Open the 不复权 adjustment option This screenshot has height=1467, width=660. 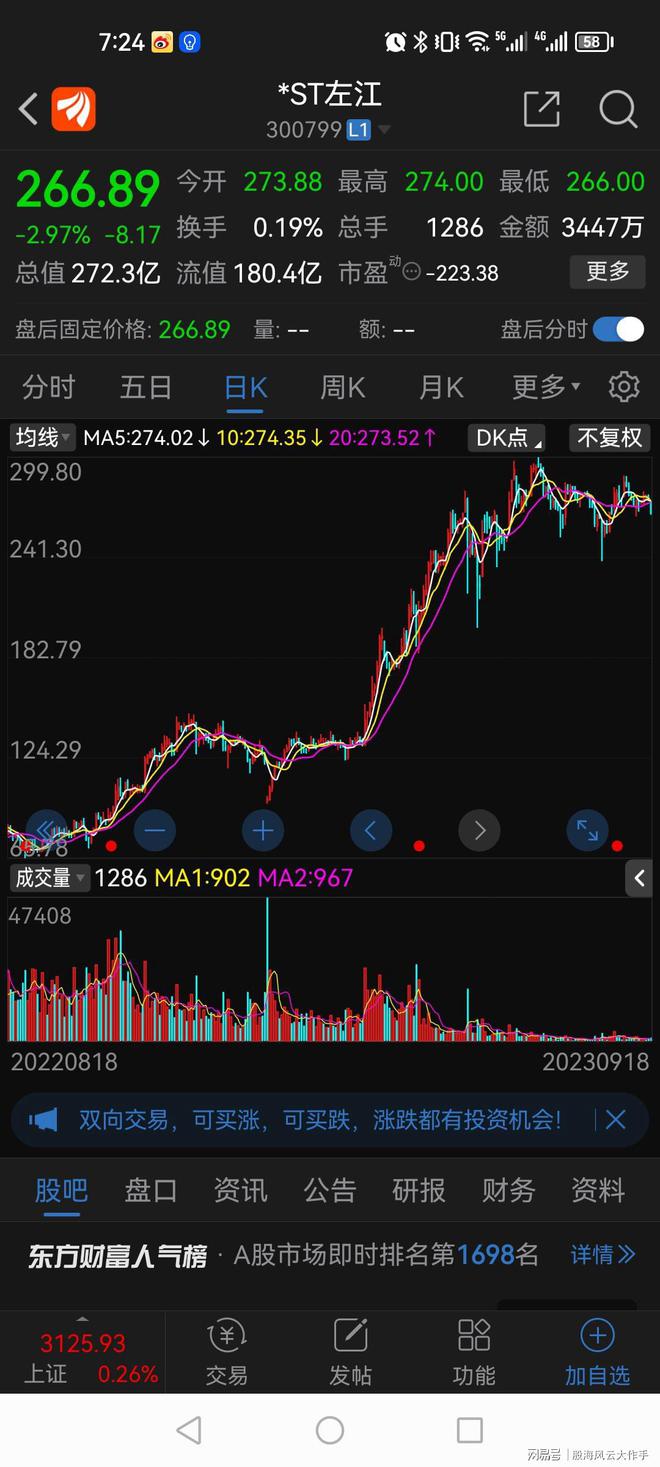pyautogui.click(x=609, y=437)
